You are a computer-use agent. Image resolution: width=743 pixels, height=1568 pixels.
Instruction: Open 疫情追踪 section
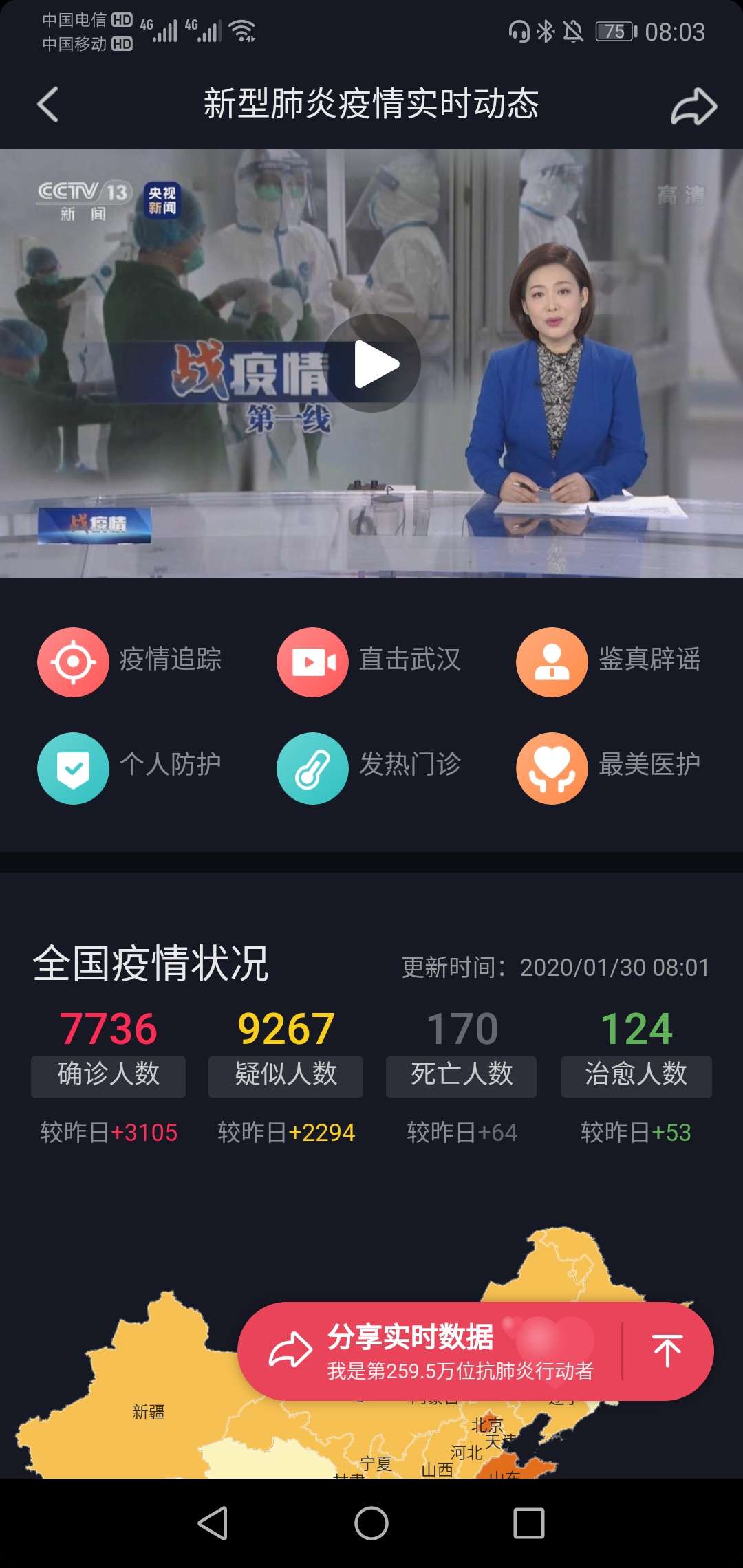(130, 662)
